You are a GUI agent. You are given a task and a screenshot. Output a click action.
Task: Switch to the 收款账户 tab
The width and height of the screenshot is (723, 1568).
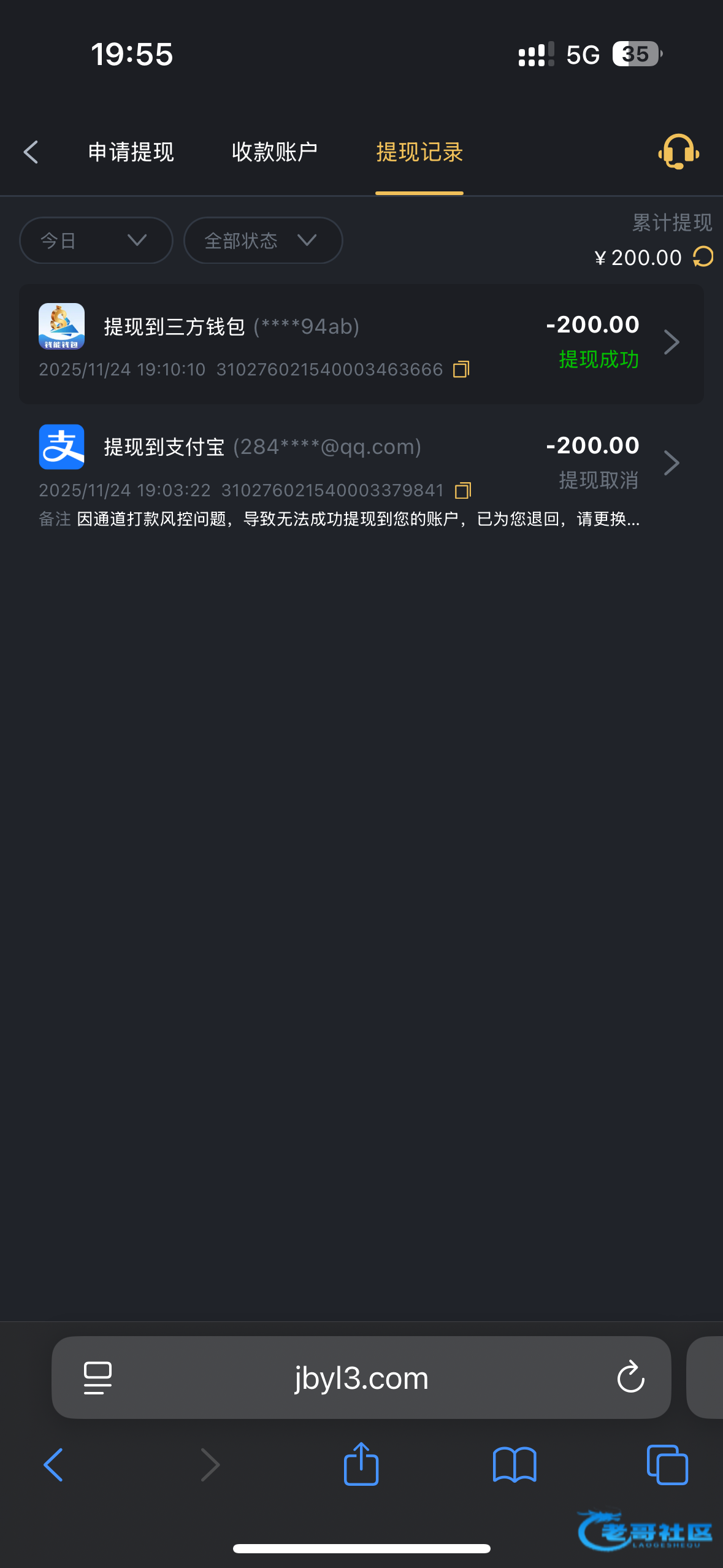point(274,152)
